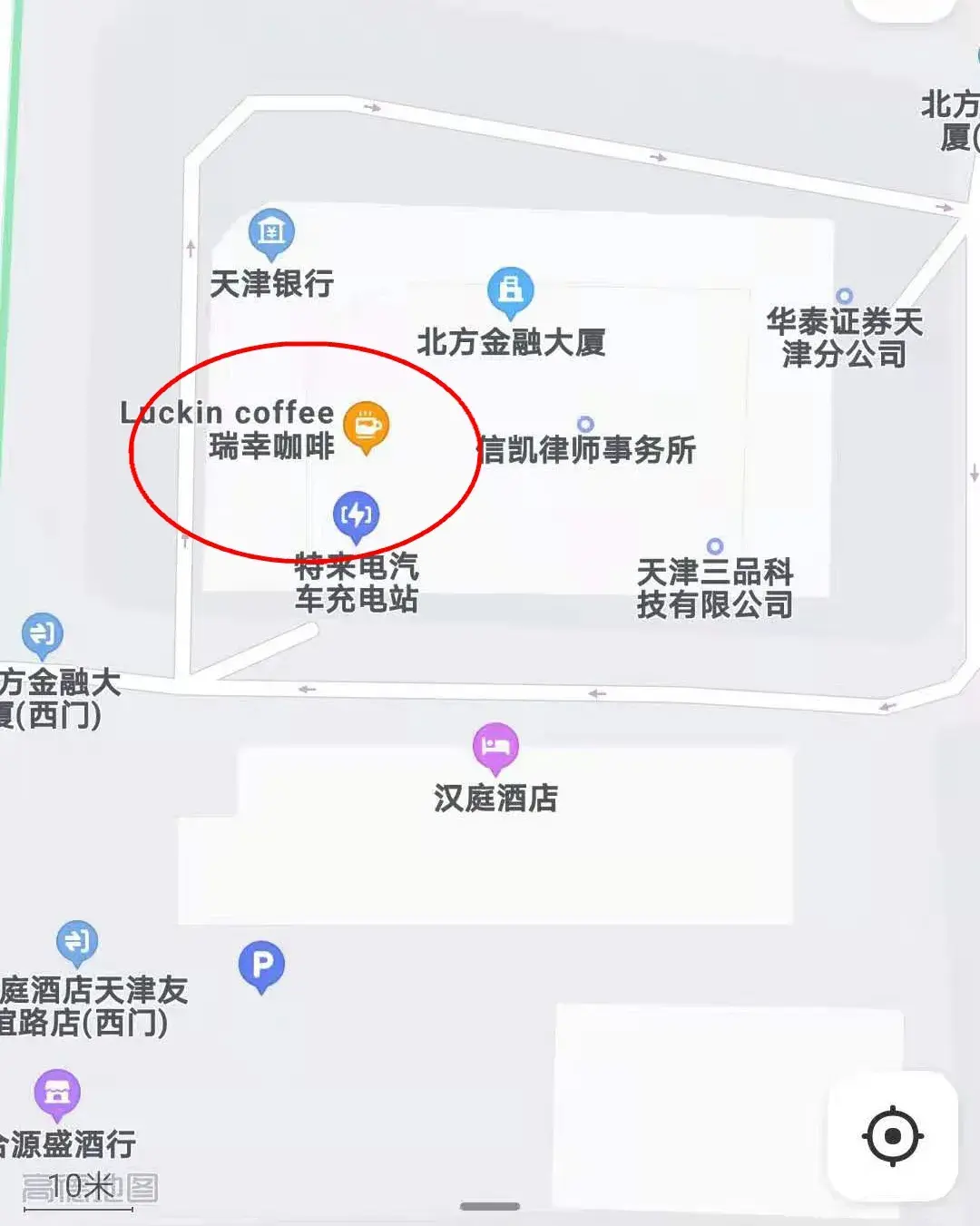Select the 源盛酒行 shop marker

coord(57,1094)
